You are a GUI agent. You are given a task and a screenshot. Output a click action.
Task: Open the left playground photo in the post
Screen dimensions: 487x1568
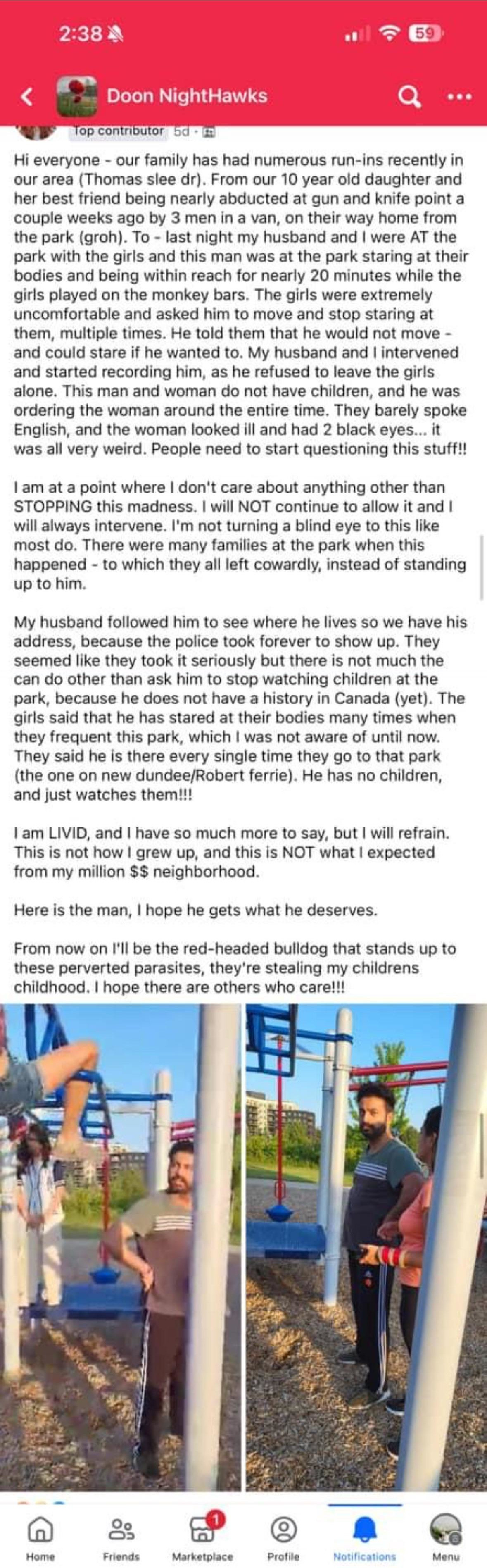click(120, 1248)
